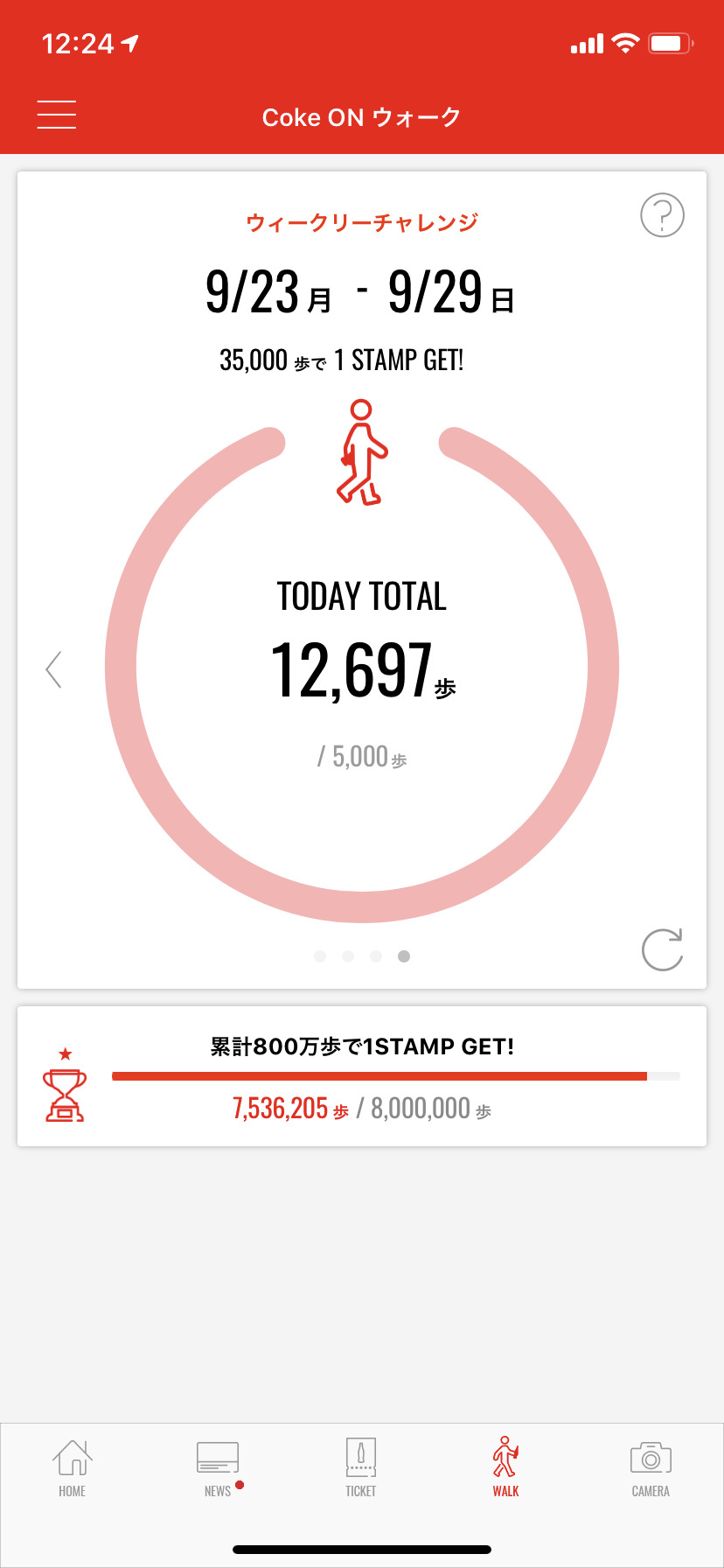Open the 8,000,000 cumulative steps stamp card

(x=362, y=1076)
